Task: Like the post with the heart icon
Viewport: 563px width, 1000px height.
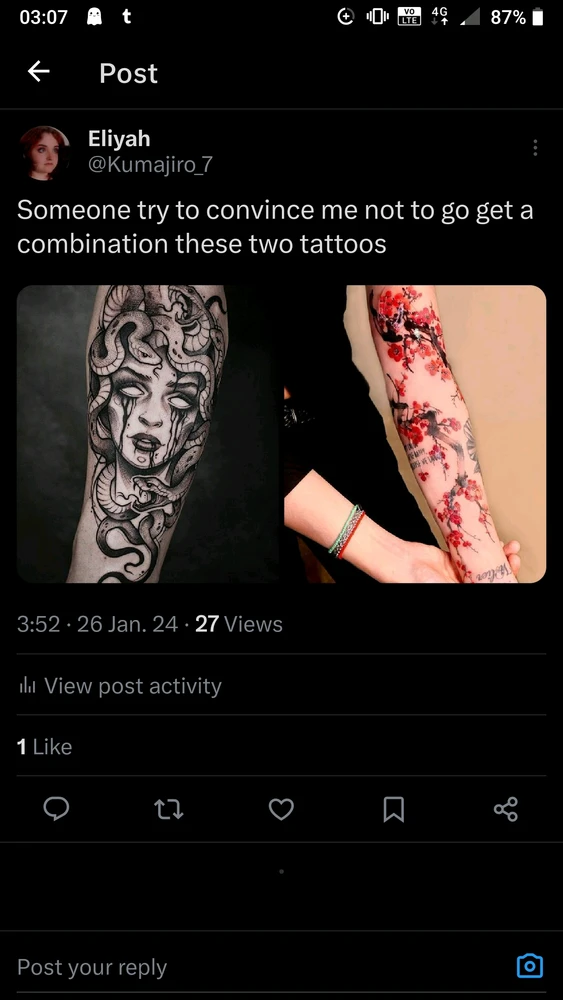Action: [x=281, y=809]
